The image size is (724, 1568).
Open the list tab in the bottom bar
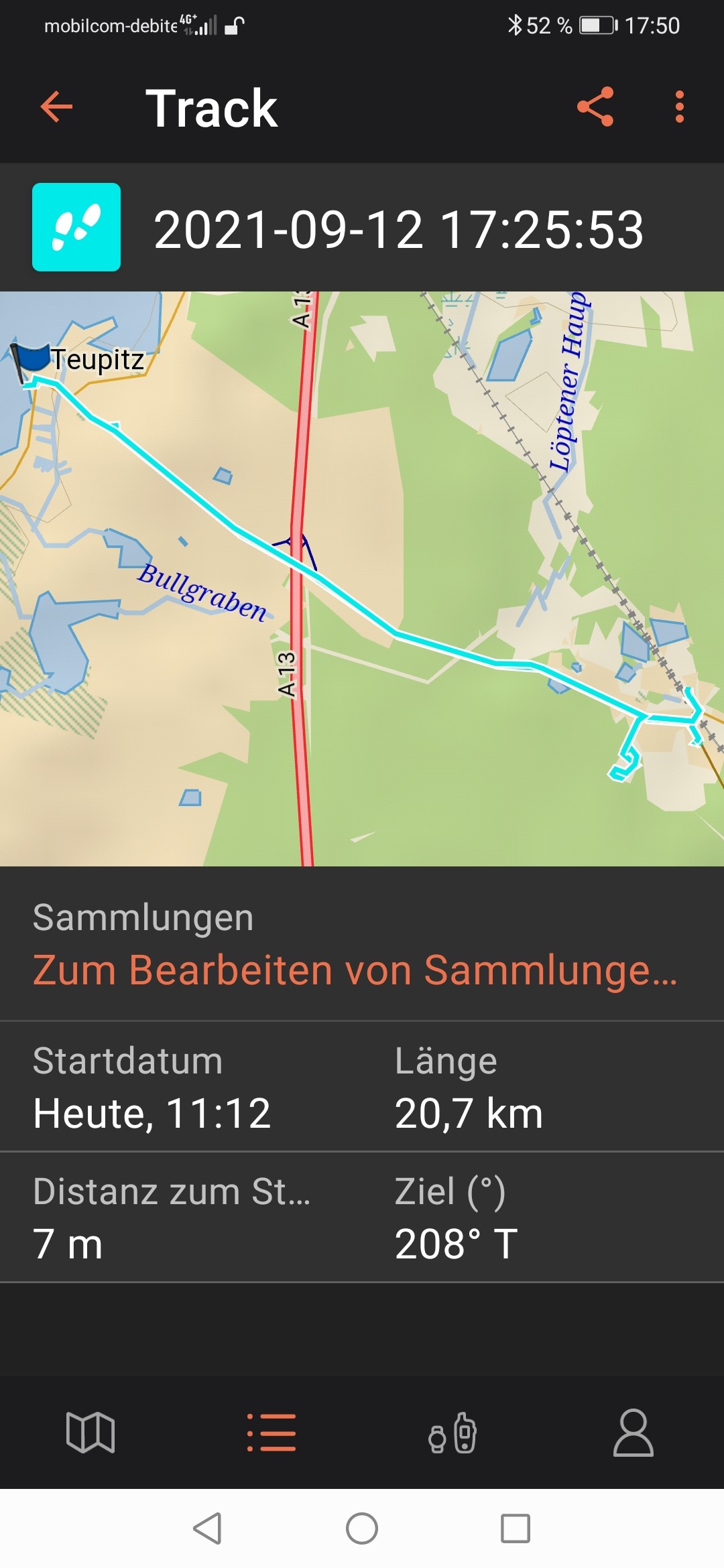271,1433
